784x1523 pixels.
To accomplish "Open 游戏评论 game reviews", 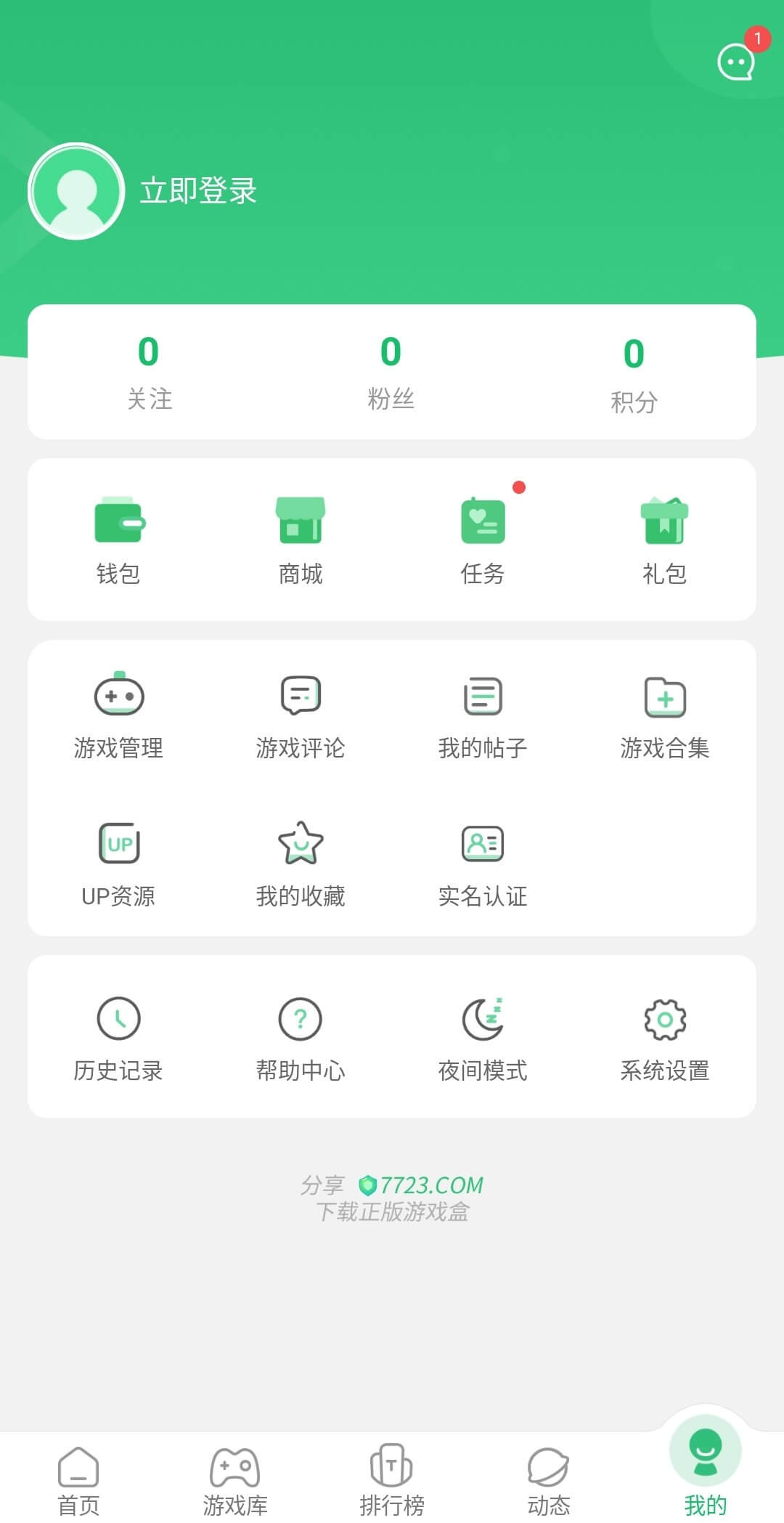I will [x=301, y=715].
